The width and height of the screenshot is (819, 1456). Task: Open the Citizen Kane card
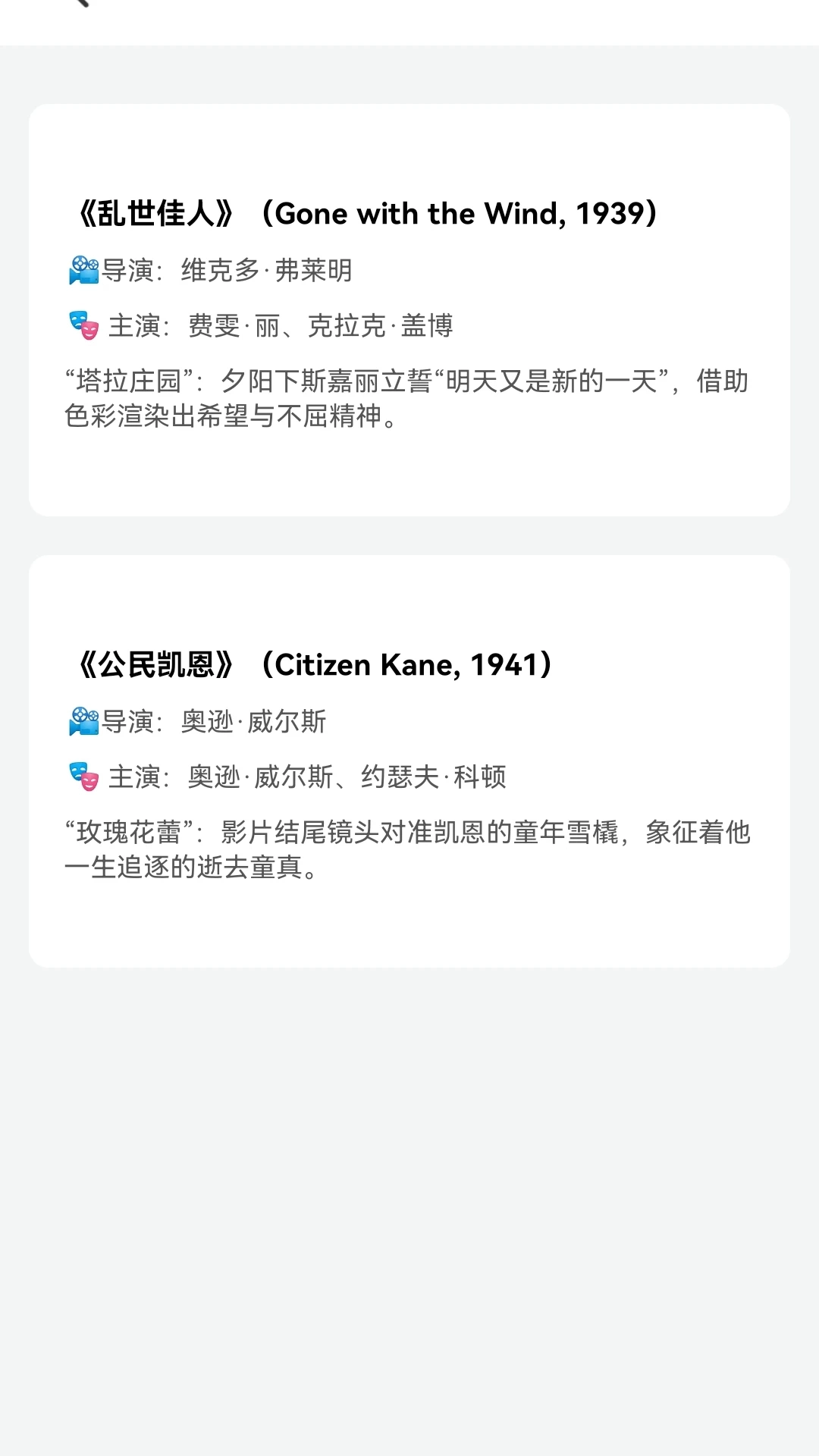tap(409, 761)
